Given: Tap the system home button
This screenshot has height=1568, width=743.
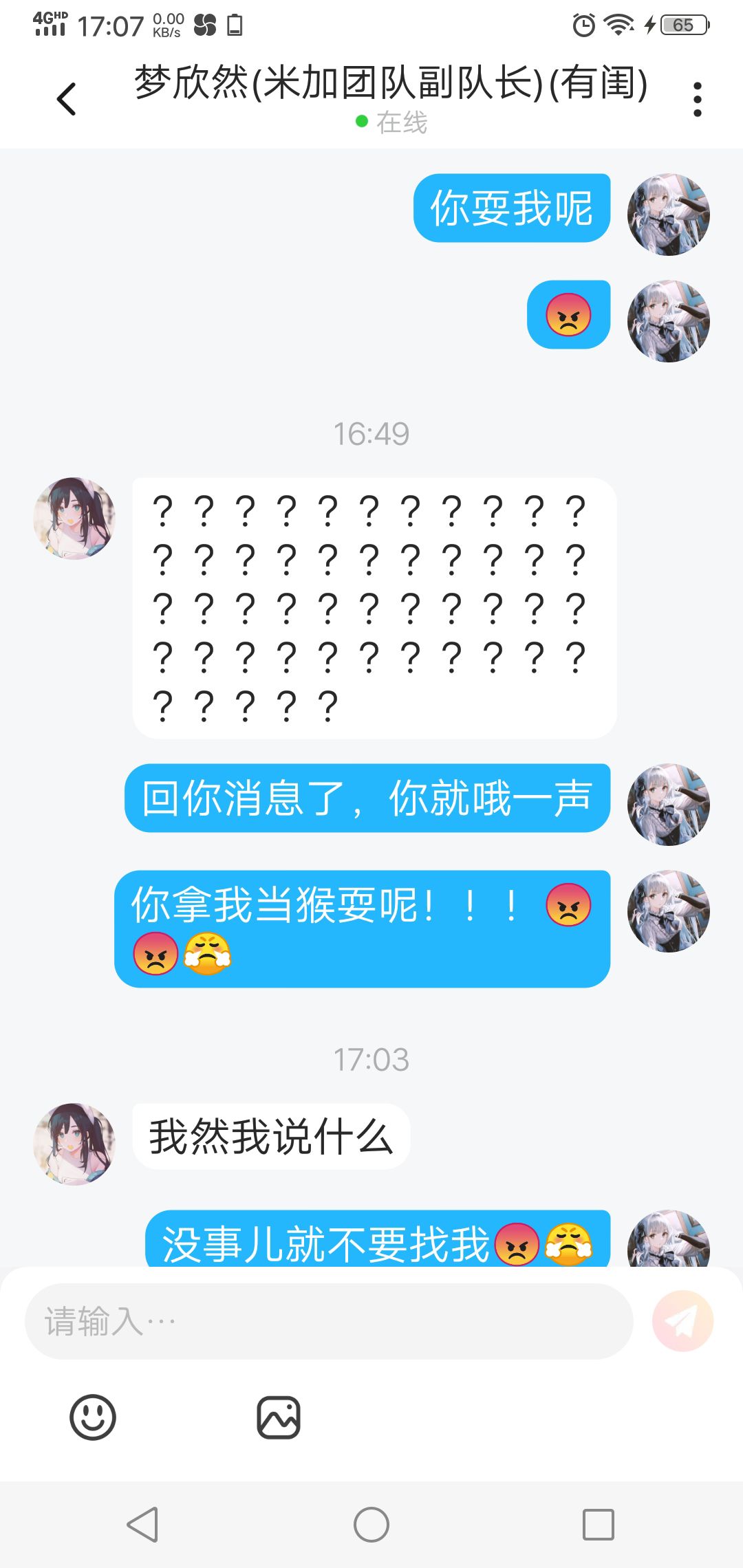Looking at the screenshot, I should pyautogui.click(x=371, y=1525).
